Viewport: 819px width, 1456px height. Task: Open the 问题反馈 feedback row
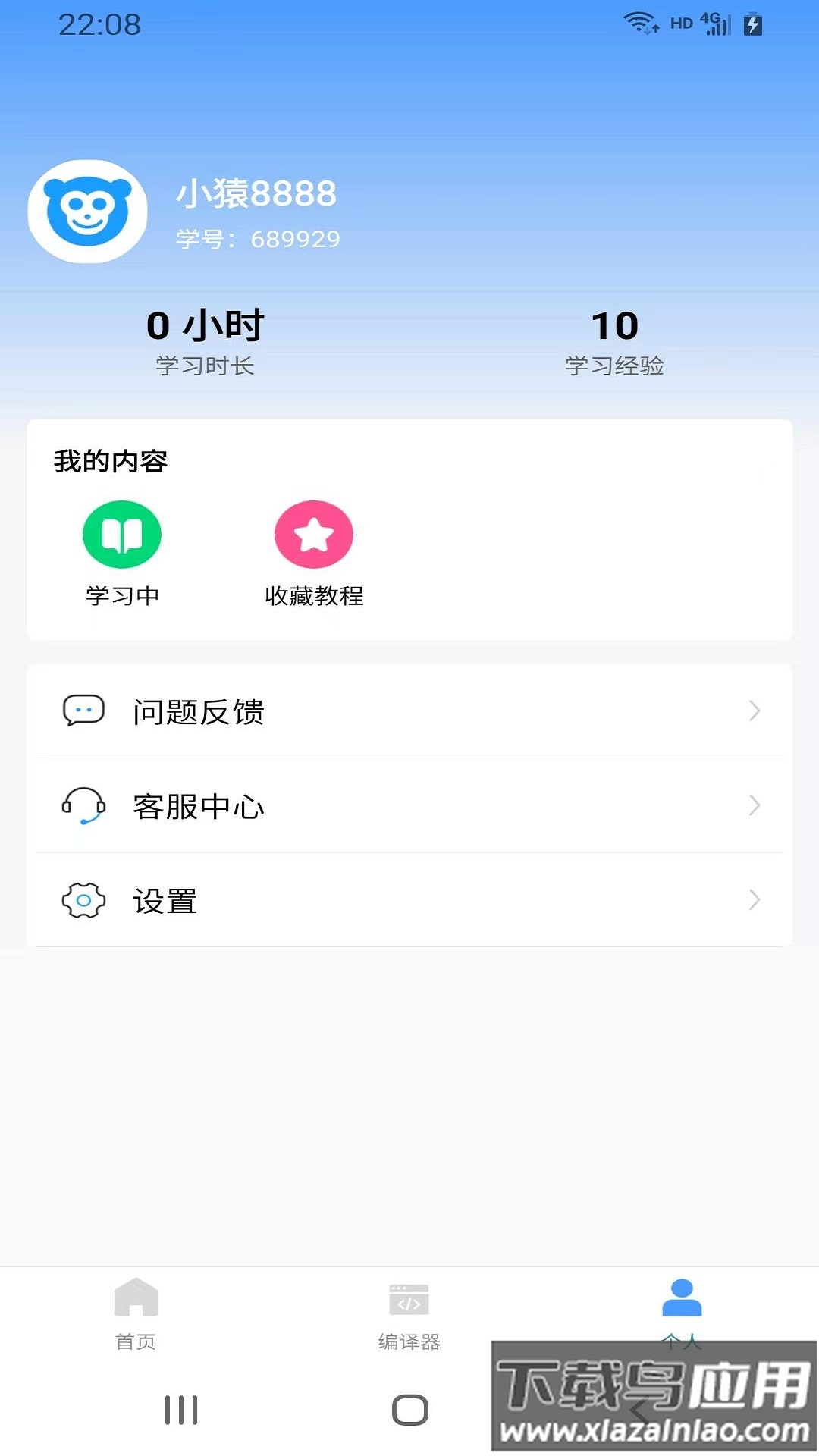pos(409,711)
